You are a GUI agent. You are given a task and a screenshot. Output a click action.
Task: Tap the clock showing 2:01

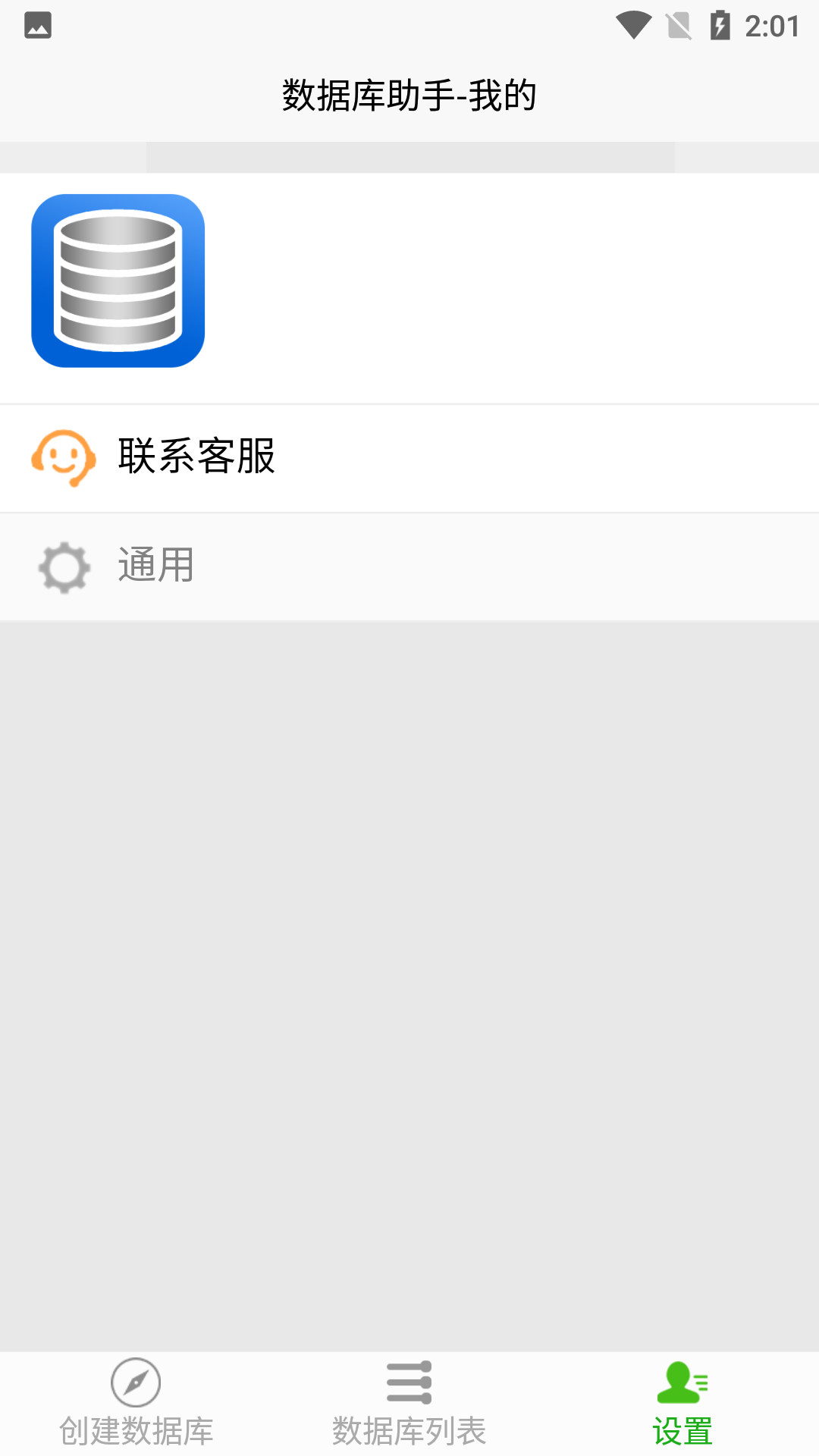coord(772,25)
